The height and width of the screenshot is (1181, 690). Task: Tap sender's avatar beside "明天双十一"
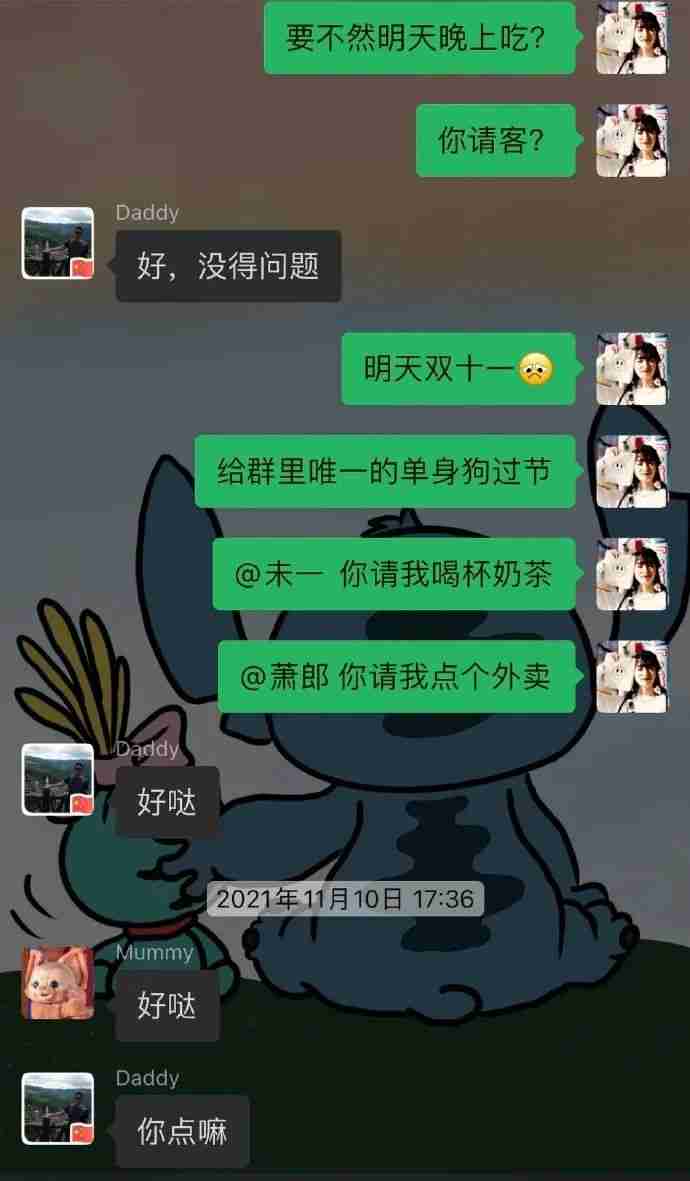[x=632, y=369]
